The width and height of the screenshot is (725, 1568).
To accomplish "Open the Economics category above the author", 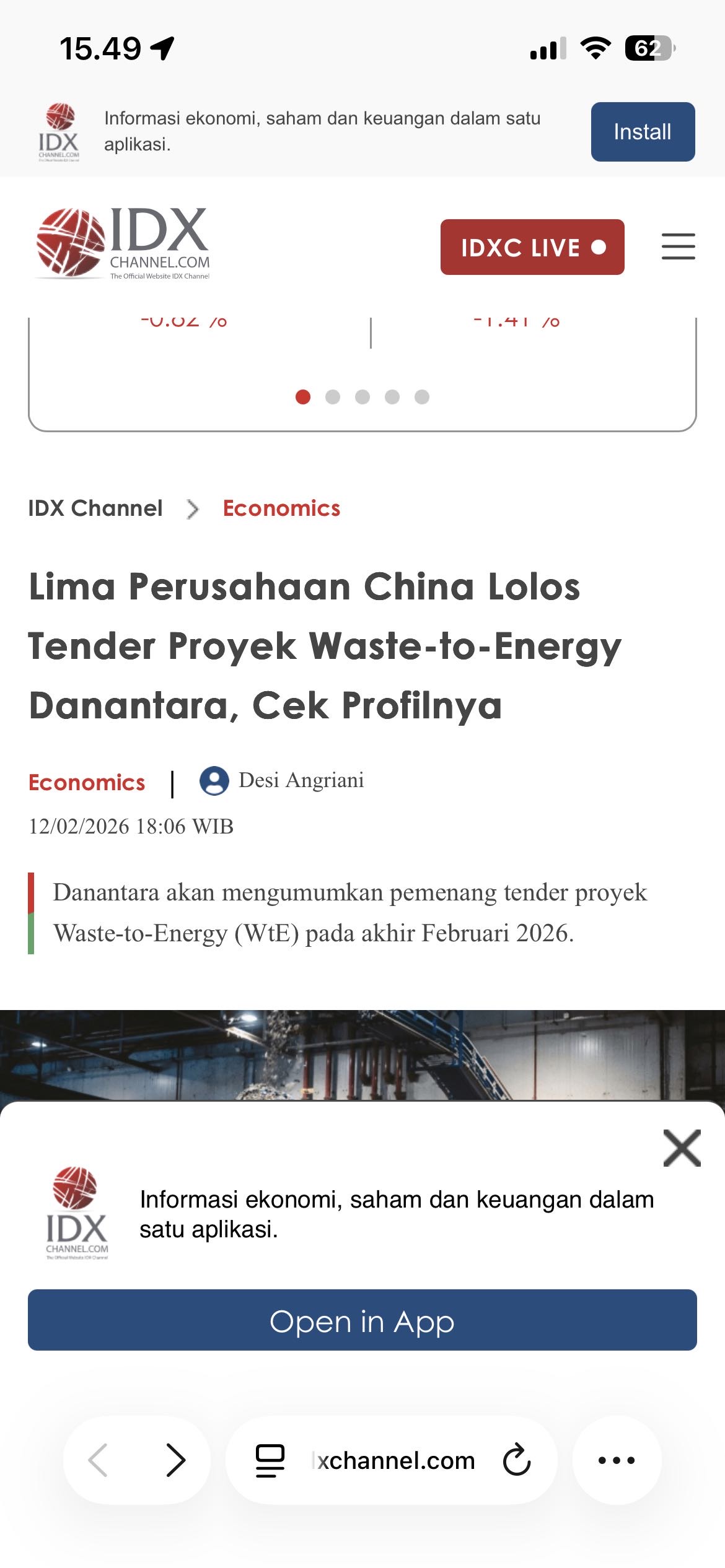I will [x=87, y=783].
